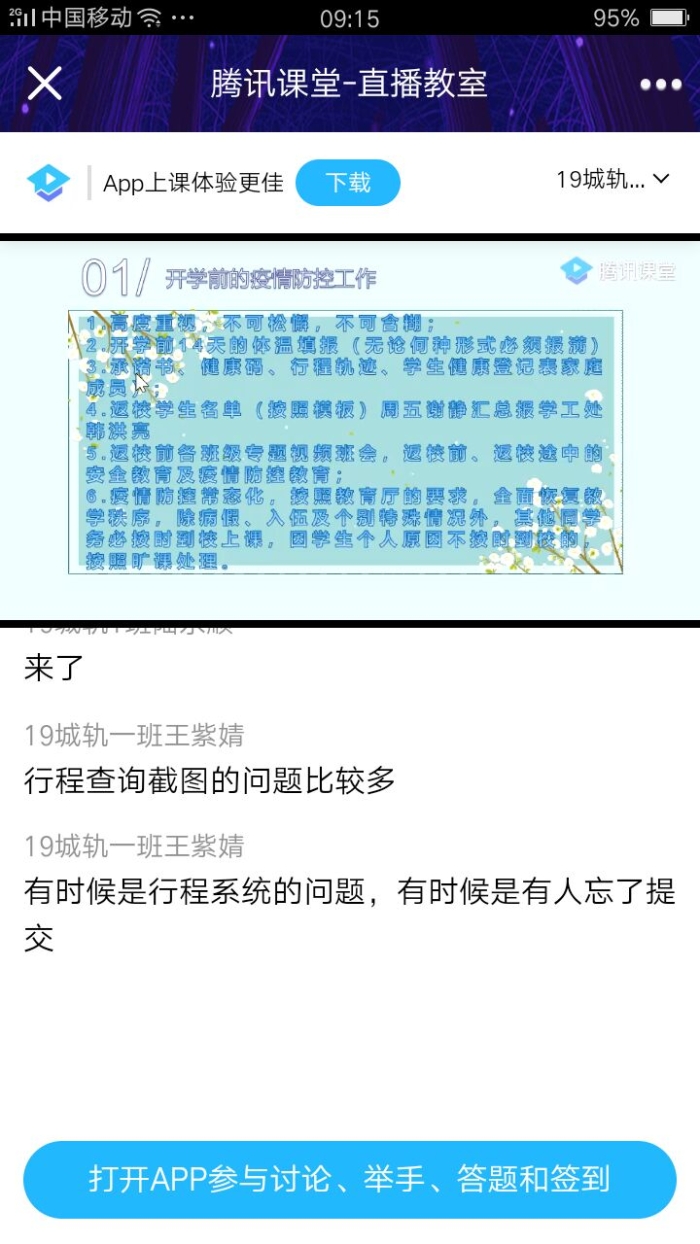This screenshot has height=1244, width=700.
Task: Close the Tencent Classroom live page
Action: click(45, 84)
